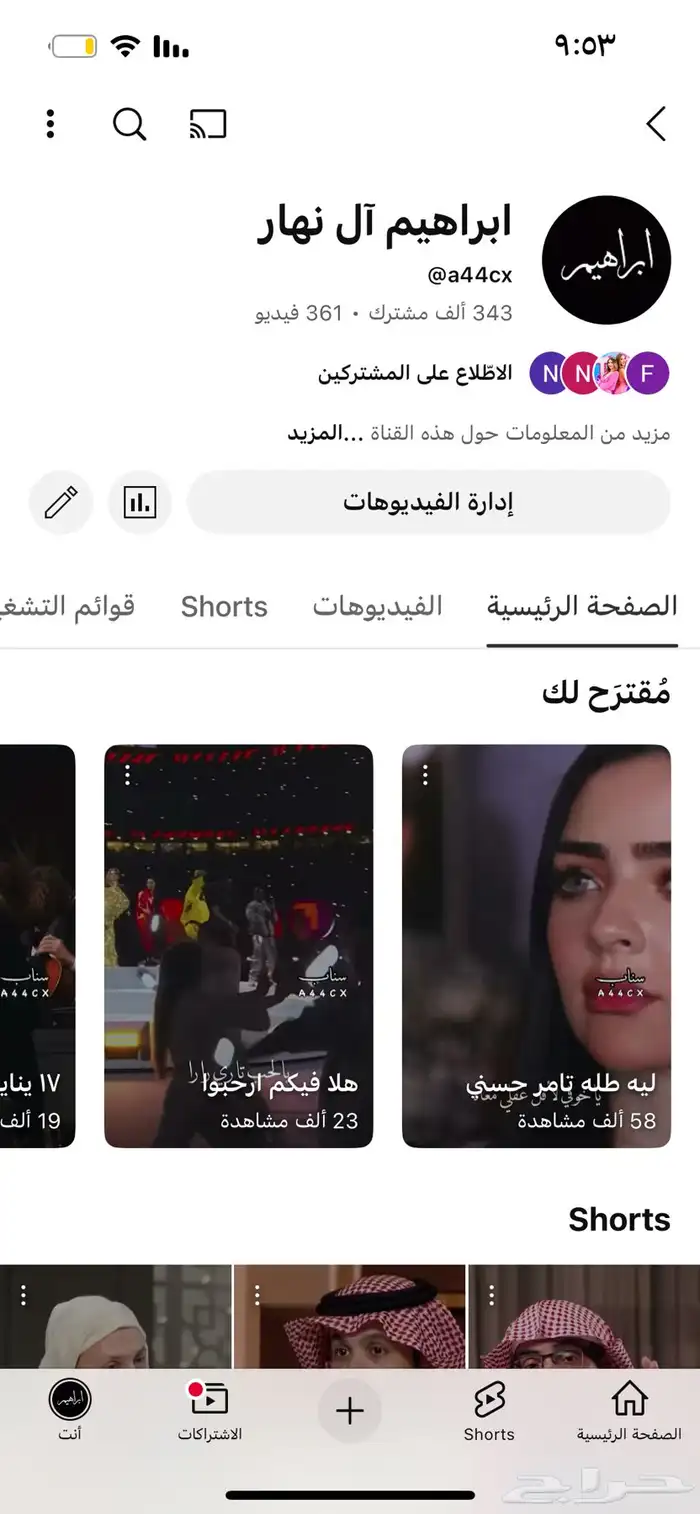This screenshot has width=700, height=1514.
Task: Open أنت profile tab in bottom bar
Action: [x=70, y=1411]
